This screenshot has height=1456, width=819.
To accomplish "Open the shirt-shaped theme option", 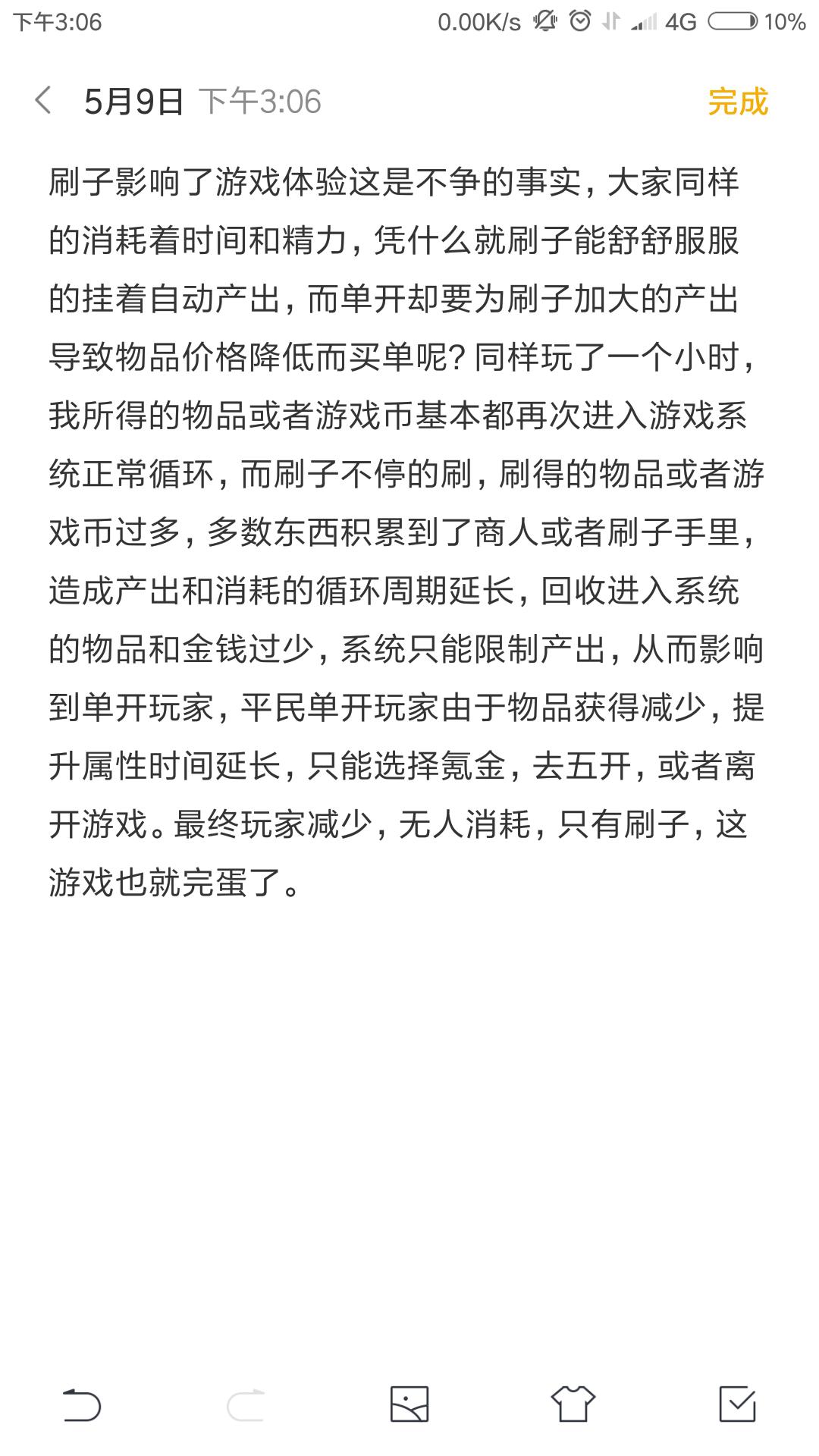I will click(x=573, y=1404).
